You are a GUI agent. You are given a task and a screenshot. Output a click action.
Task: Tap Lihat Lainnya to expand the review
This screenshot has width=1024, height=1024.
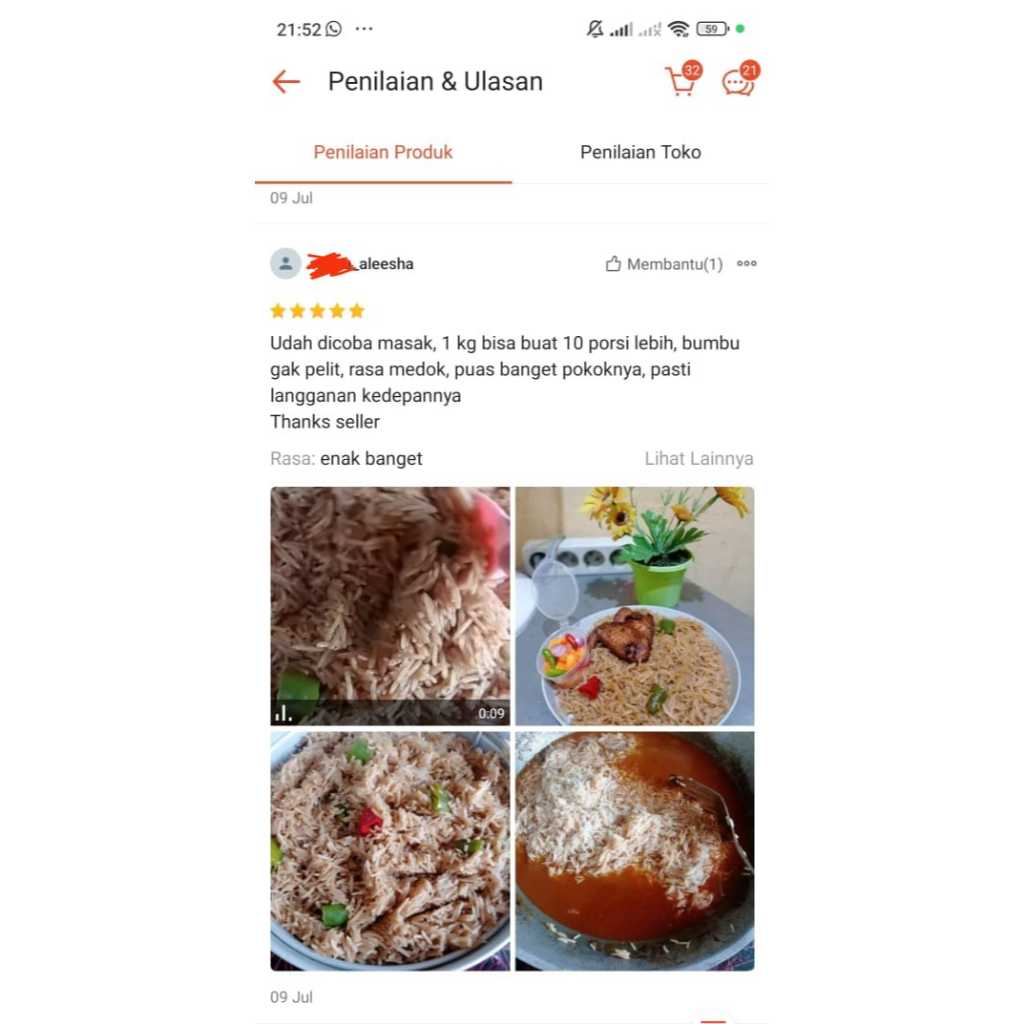[x=698, y=459]
